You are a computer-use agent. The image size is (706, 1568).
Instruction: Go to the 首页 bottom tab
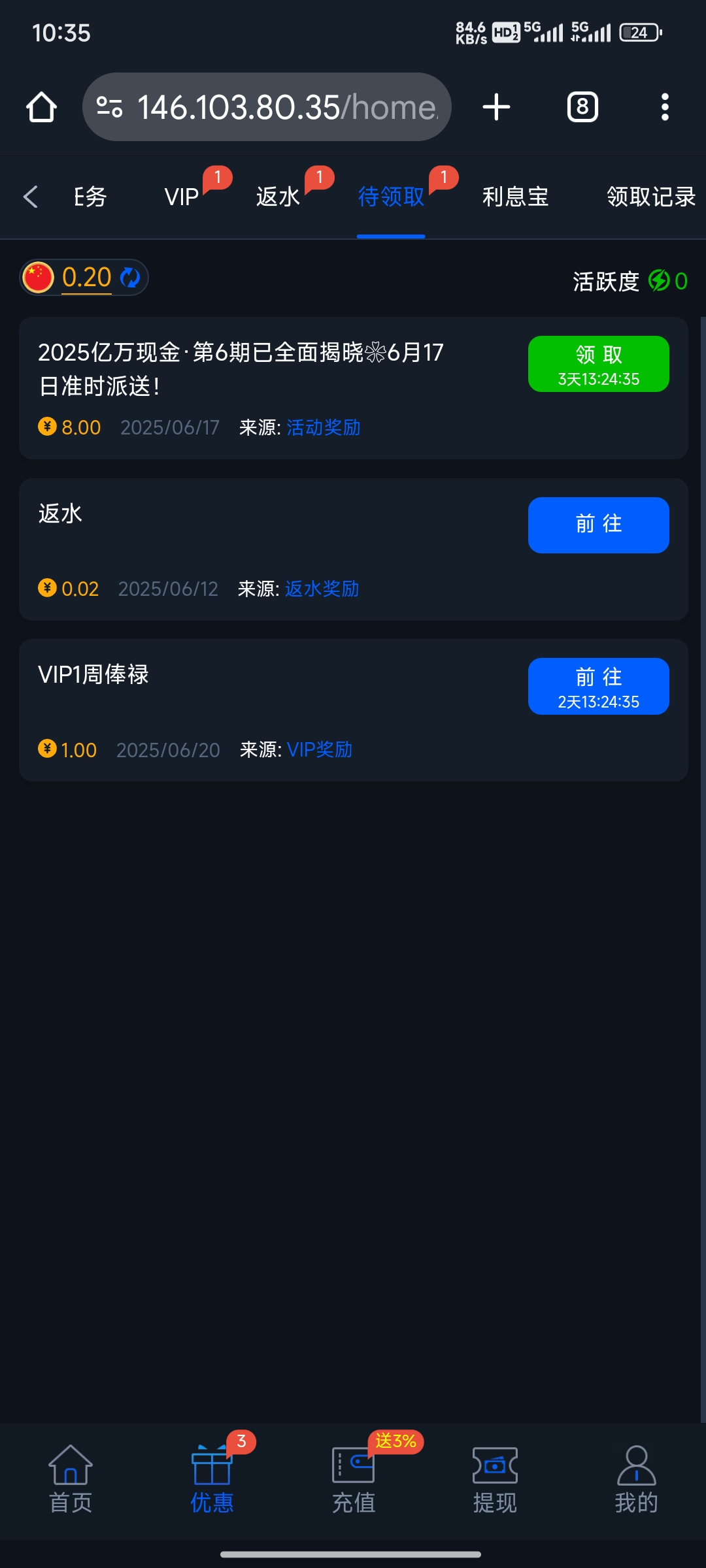71,1480
